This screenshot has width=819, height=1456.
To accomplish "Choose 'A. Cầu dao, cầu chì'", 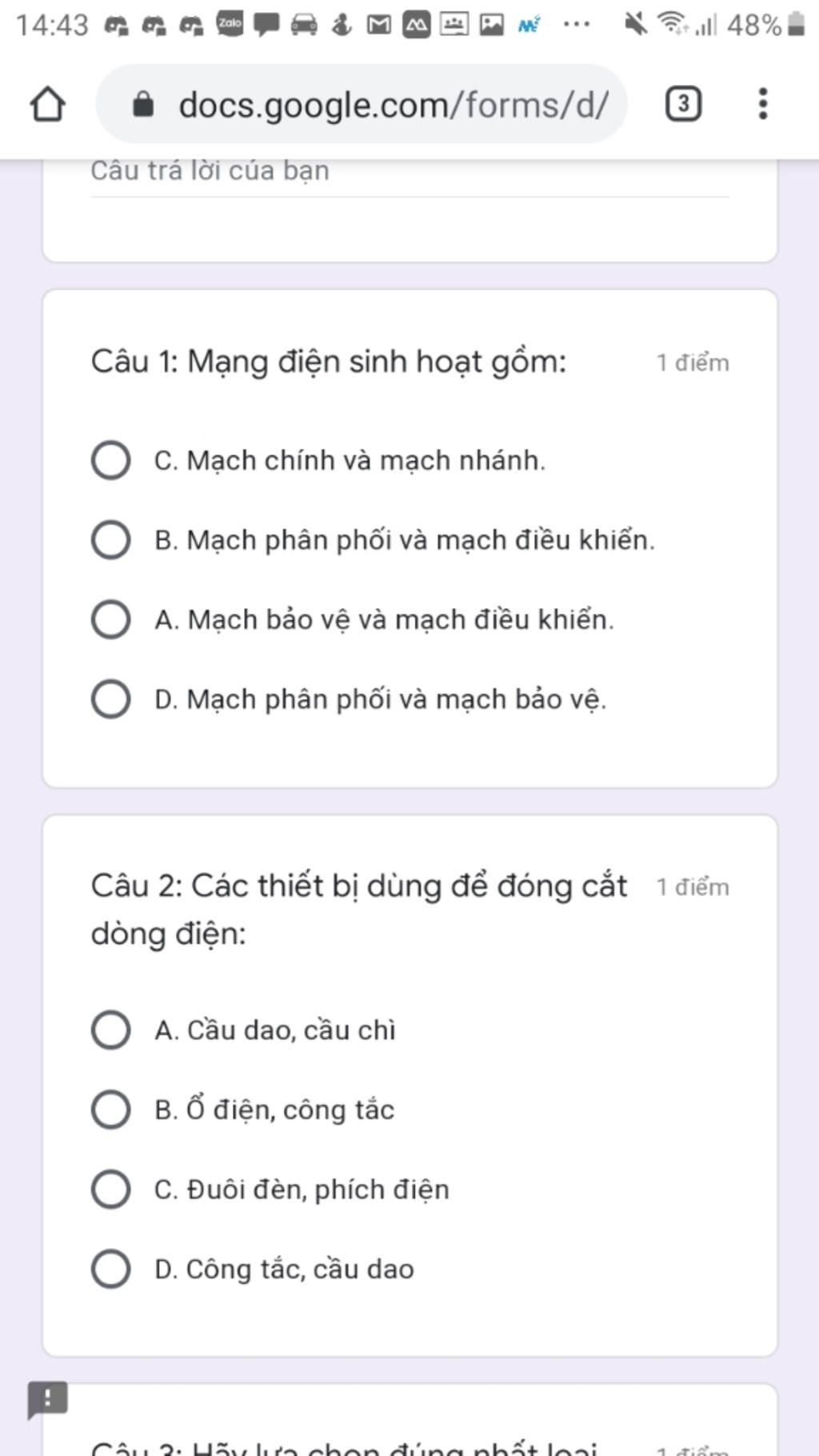I will coord(111,1030).
